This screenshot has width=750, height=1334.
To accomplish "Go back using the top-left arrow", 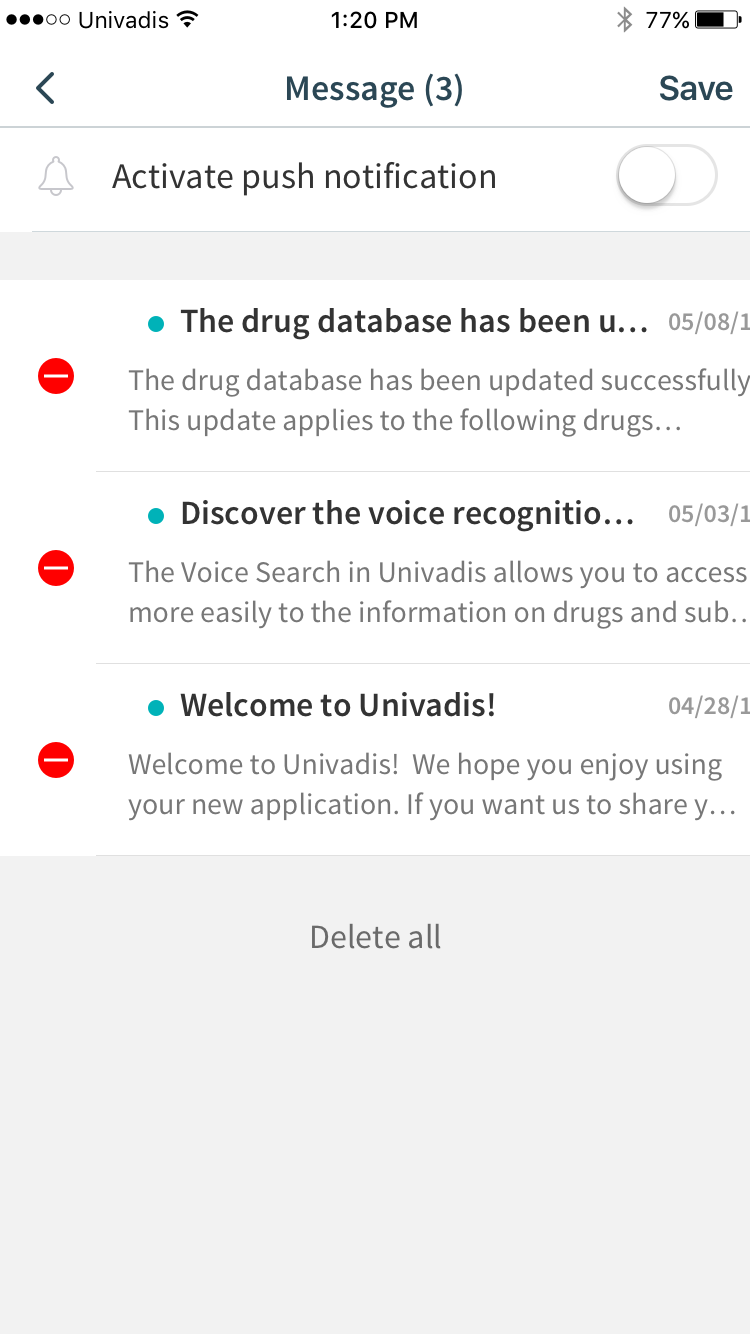I will pos(45,88).
